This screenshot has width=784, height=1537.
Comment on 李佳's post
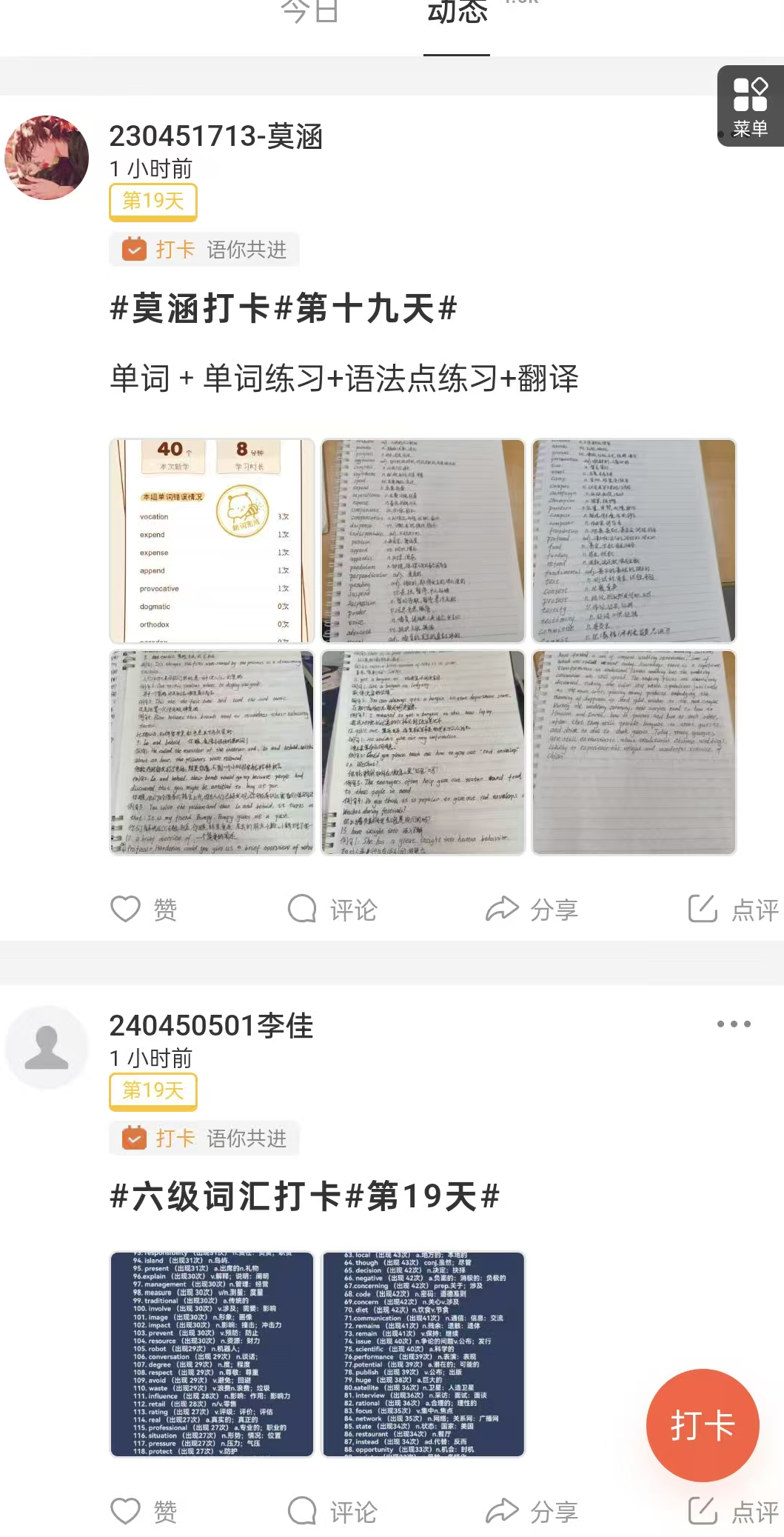click(332, 1511)
